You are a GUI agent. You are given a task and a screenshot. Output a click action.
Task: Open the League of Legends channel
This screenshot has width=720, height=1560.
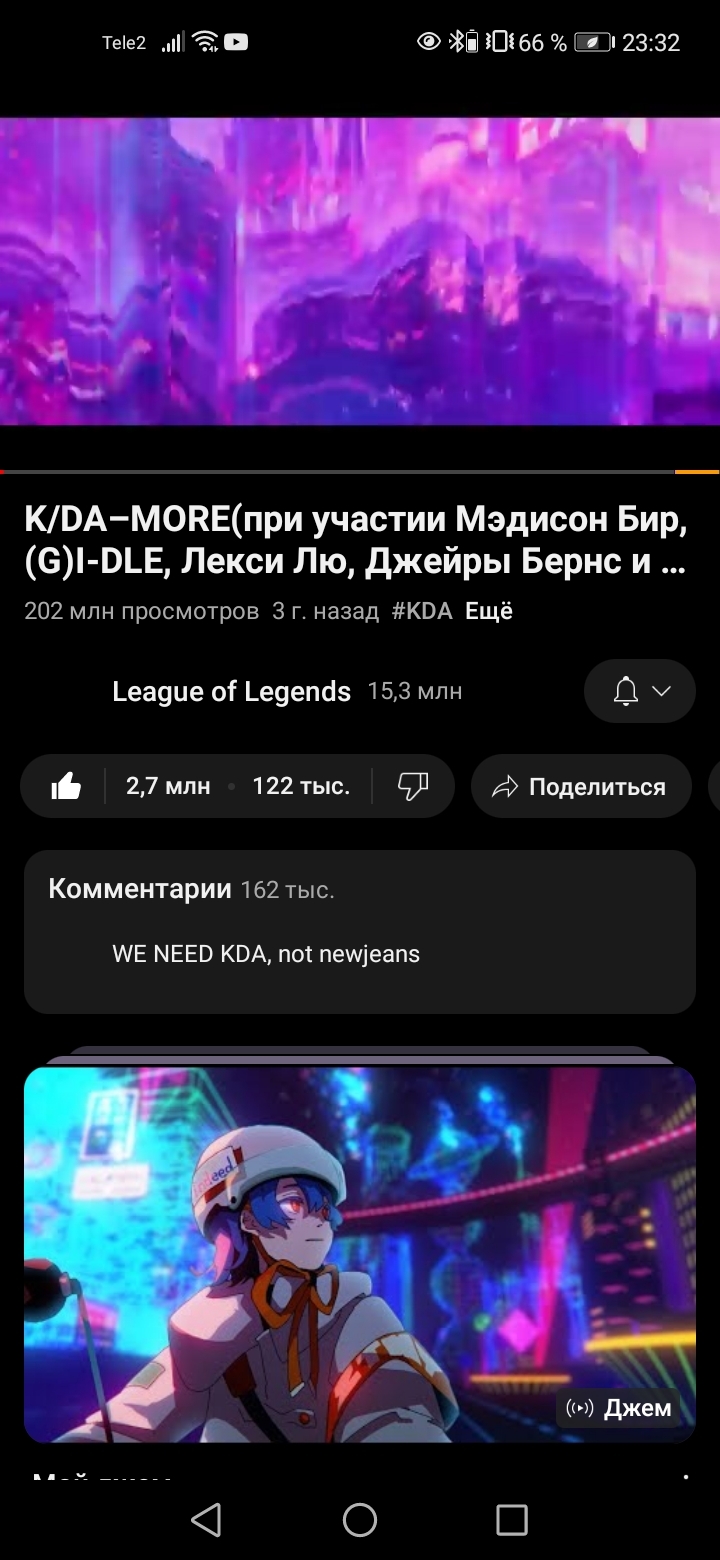click(x=231, y=691)
